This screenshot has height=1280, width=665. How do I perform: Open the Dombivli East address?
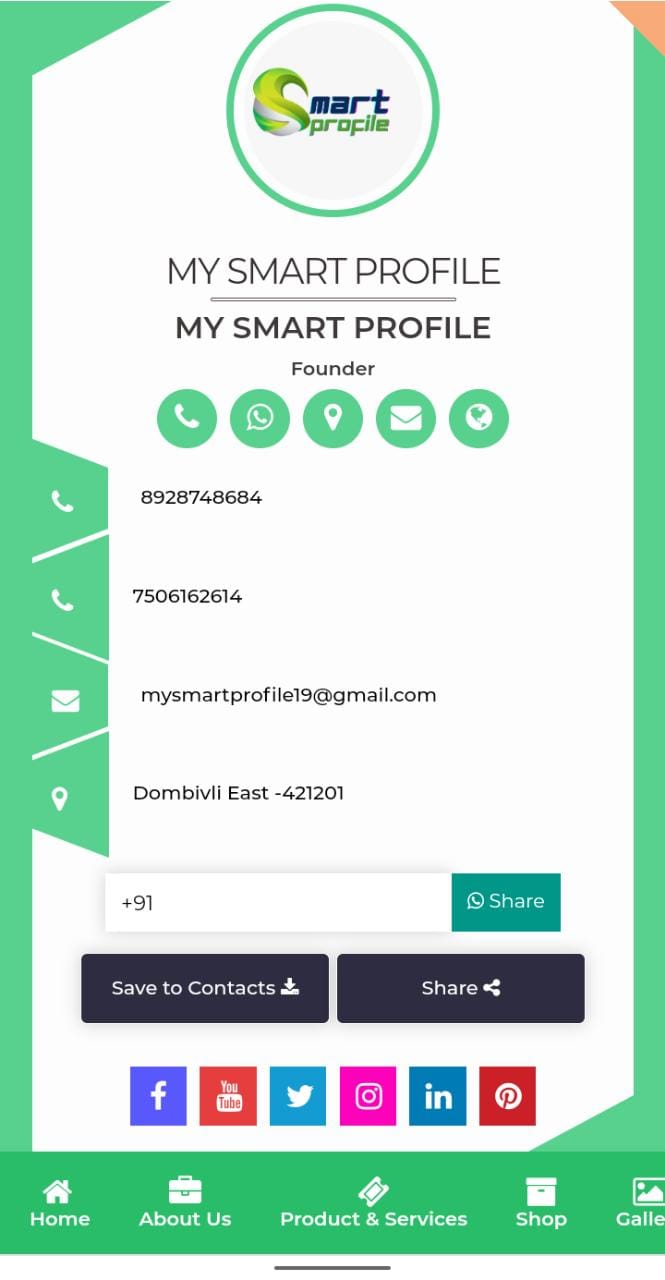pos(238,793)
